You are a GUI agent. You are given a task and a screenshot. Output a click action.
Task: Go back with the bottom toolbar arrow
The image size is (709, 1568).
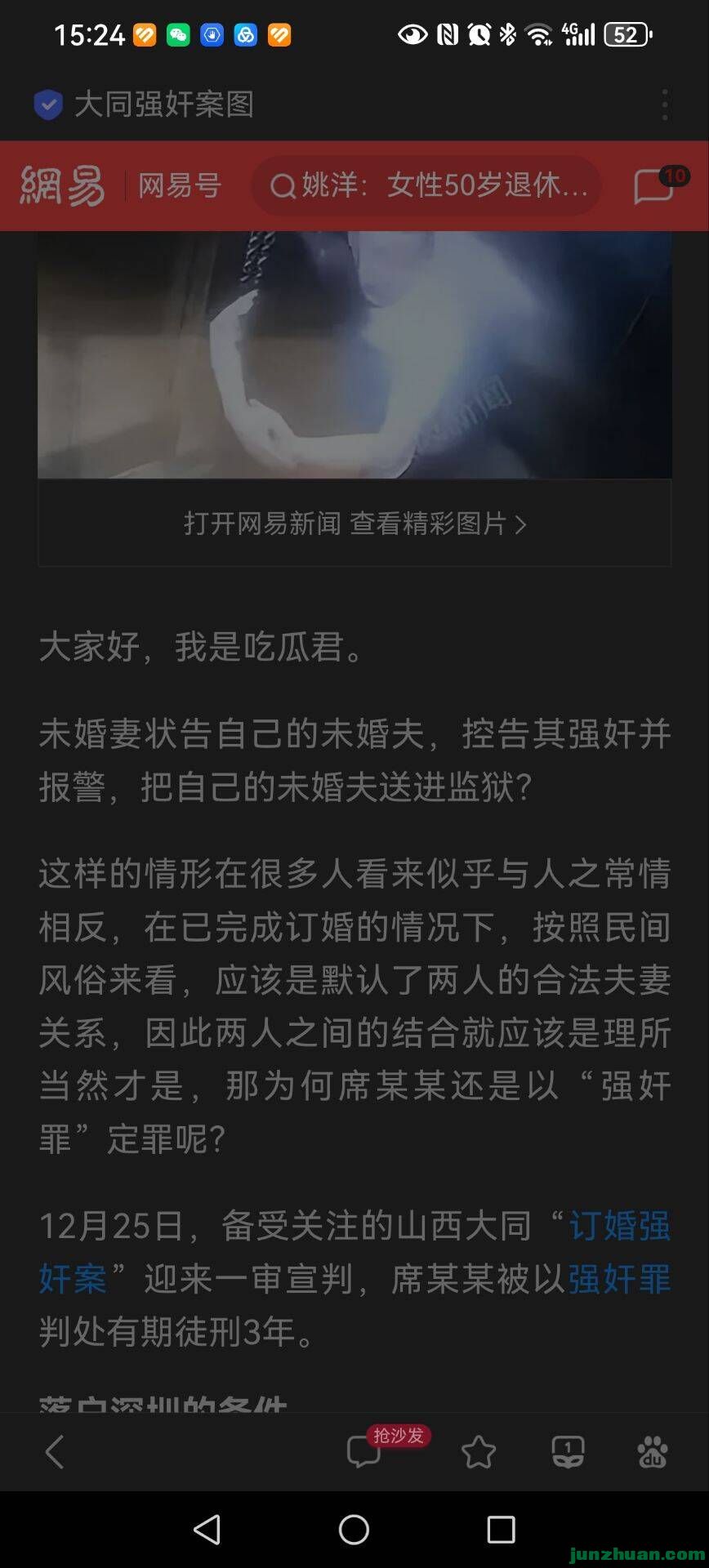(x=55, y=1452)
